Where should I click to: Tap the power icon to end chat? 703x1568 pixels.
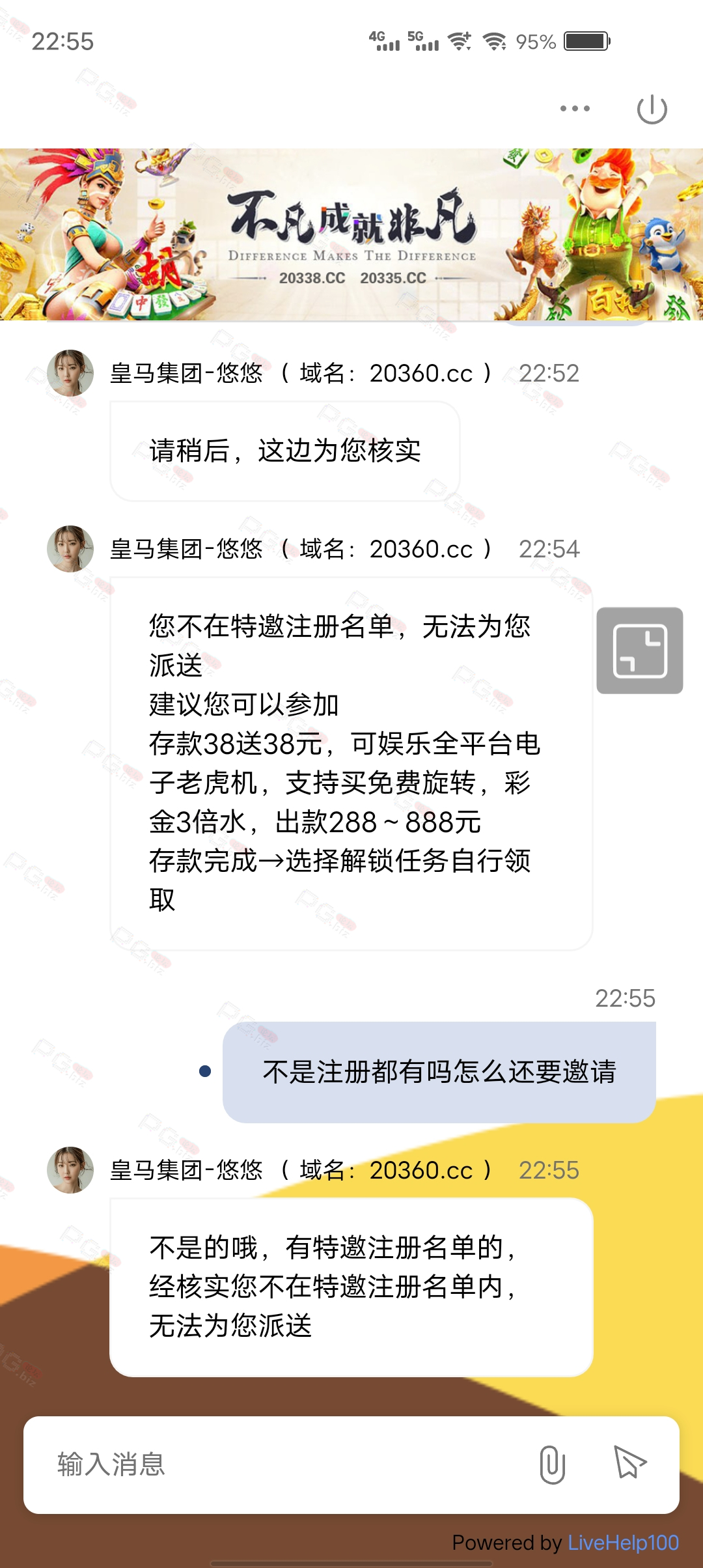tap(652, 109)
